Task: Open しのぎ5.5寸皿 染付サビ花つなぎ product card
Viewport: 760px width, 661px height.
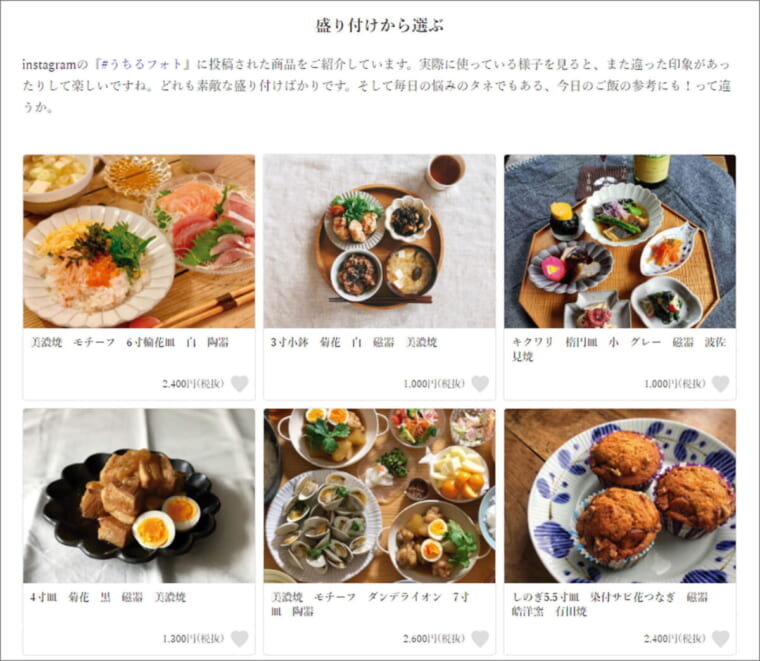Action: 619,495
